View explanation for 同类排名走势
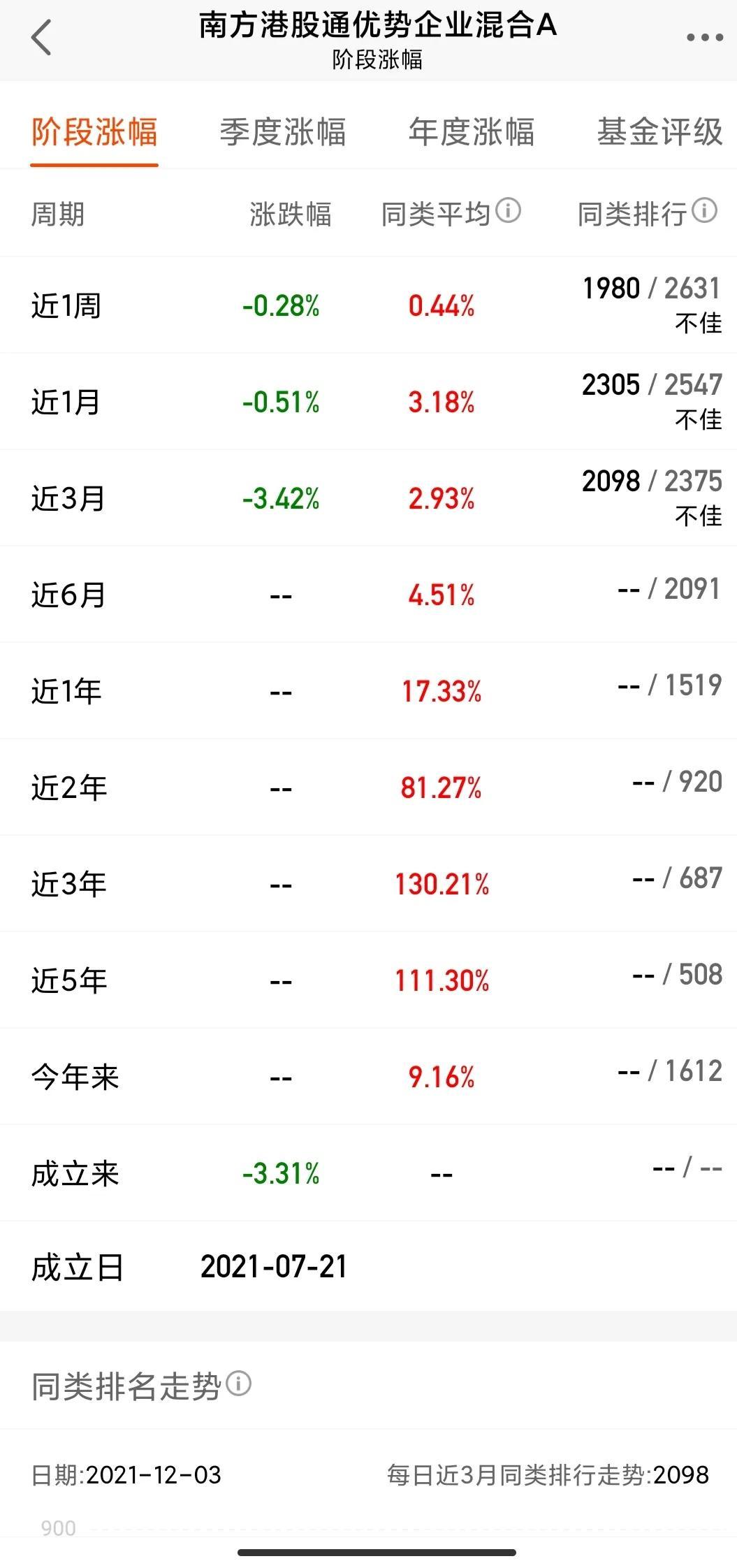The height and width of the screenshot is (1568, 737). (239, 1383)
